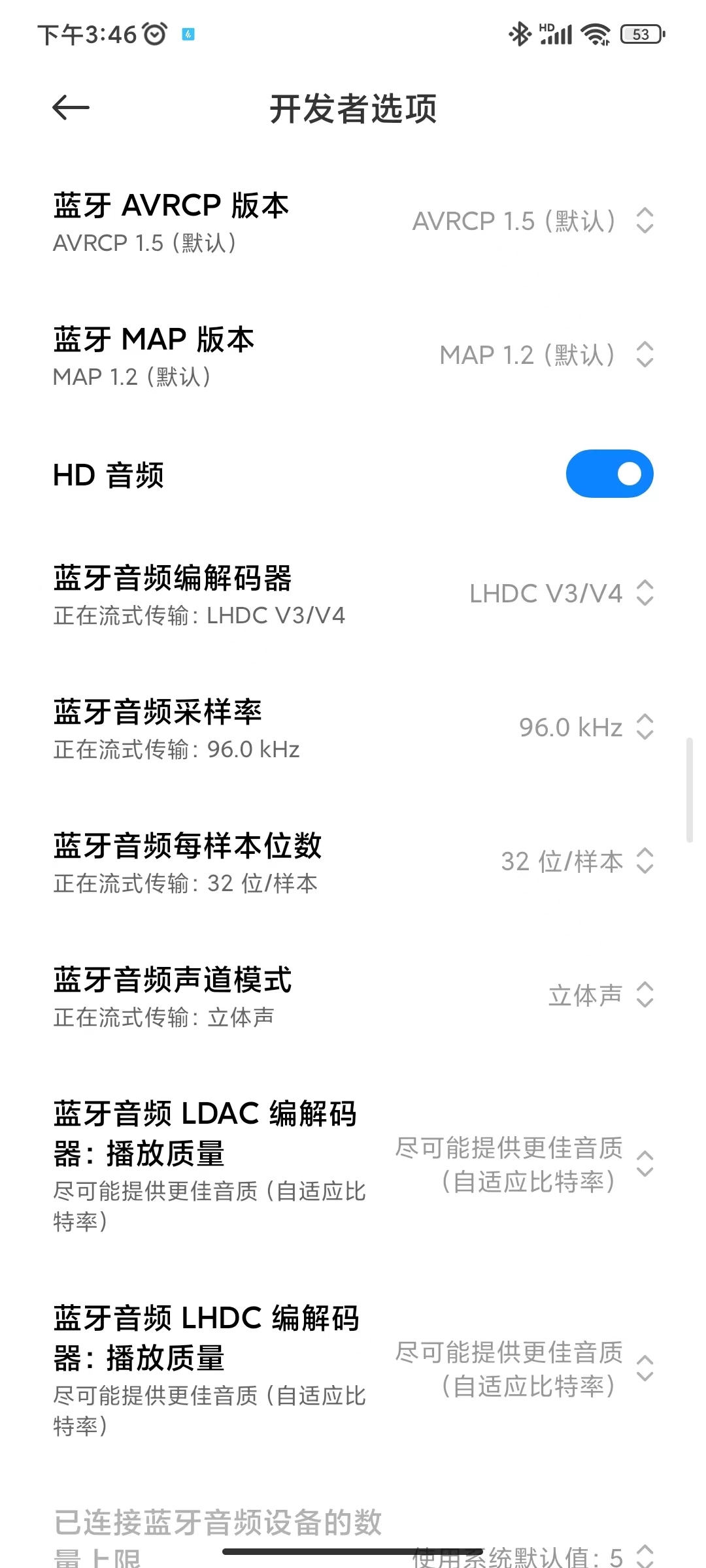
Task: Go back from developer options
Action: click(71, 108)
